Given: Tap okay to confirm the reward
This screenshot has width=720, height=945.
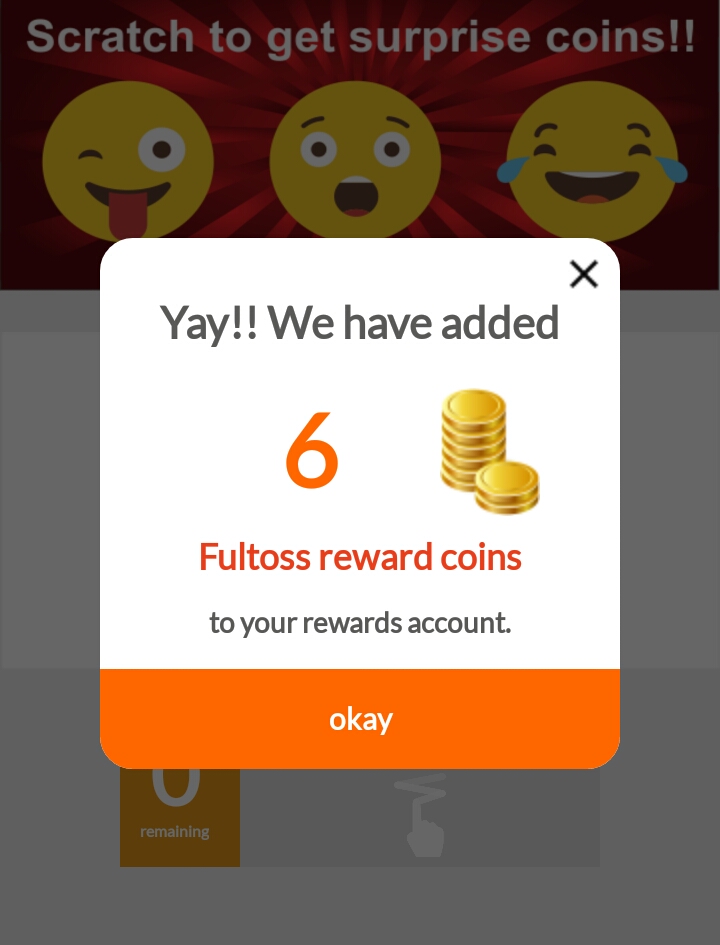Looking at the screenshot, I should click(x=360, y=718).
